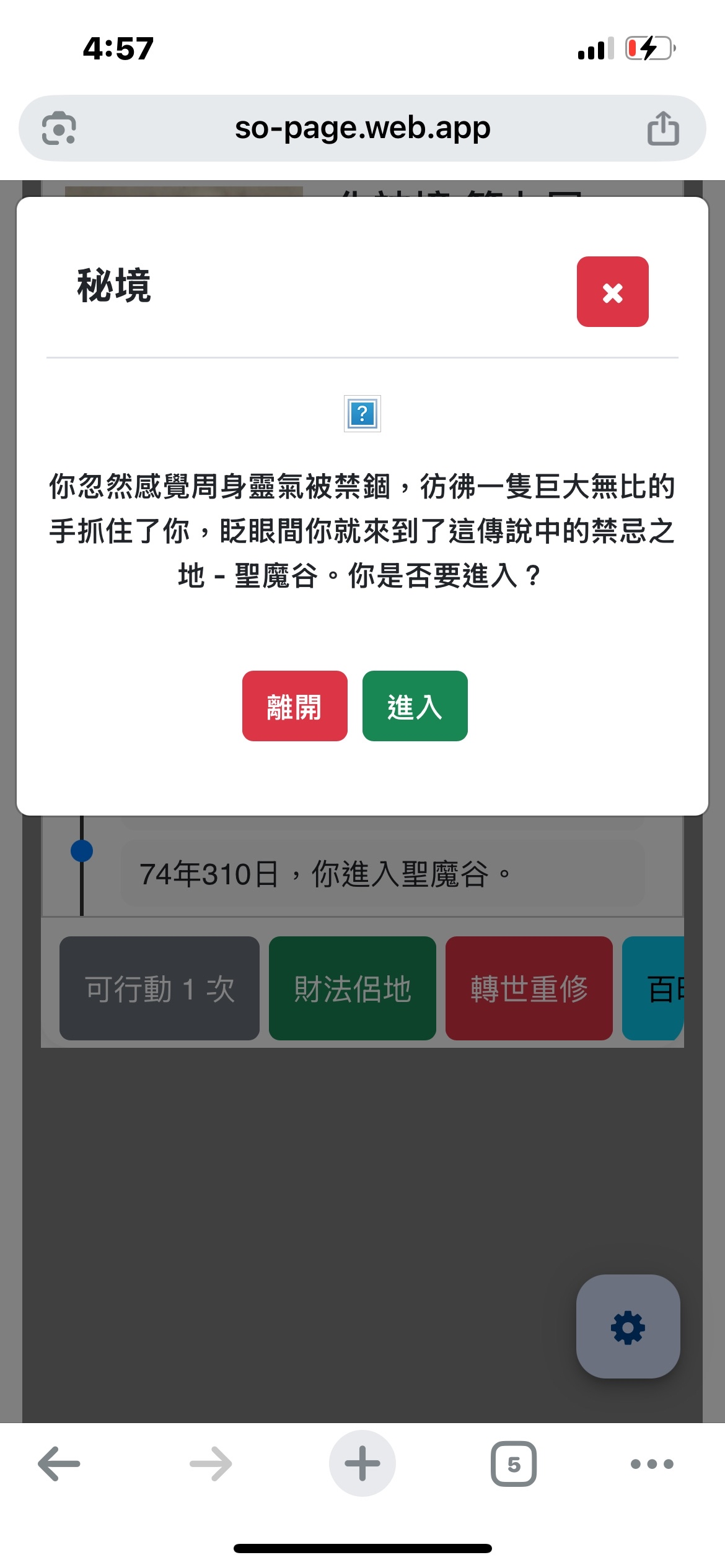Image resolution: width=725 pixels, height=1568 pixels.
Task: Tap 進入 to enter 聖魔谷
Action: tap(415, 706)
